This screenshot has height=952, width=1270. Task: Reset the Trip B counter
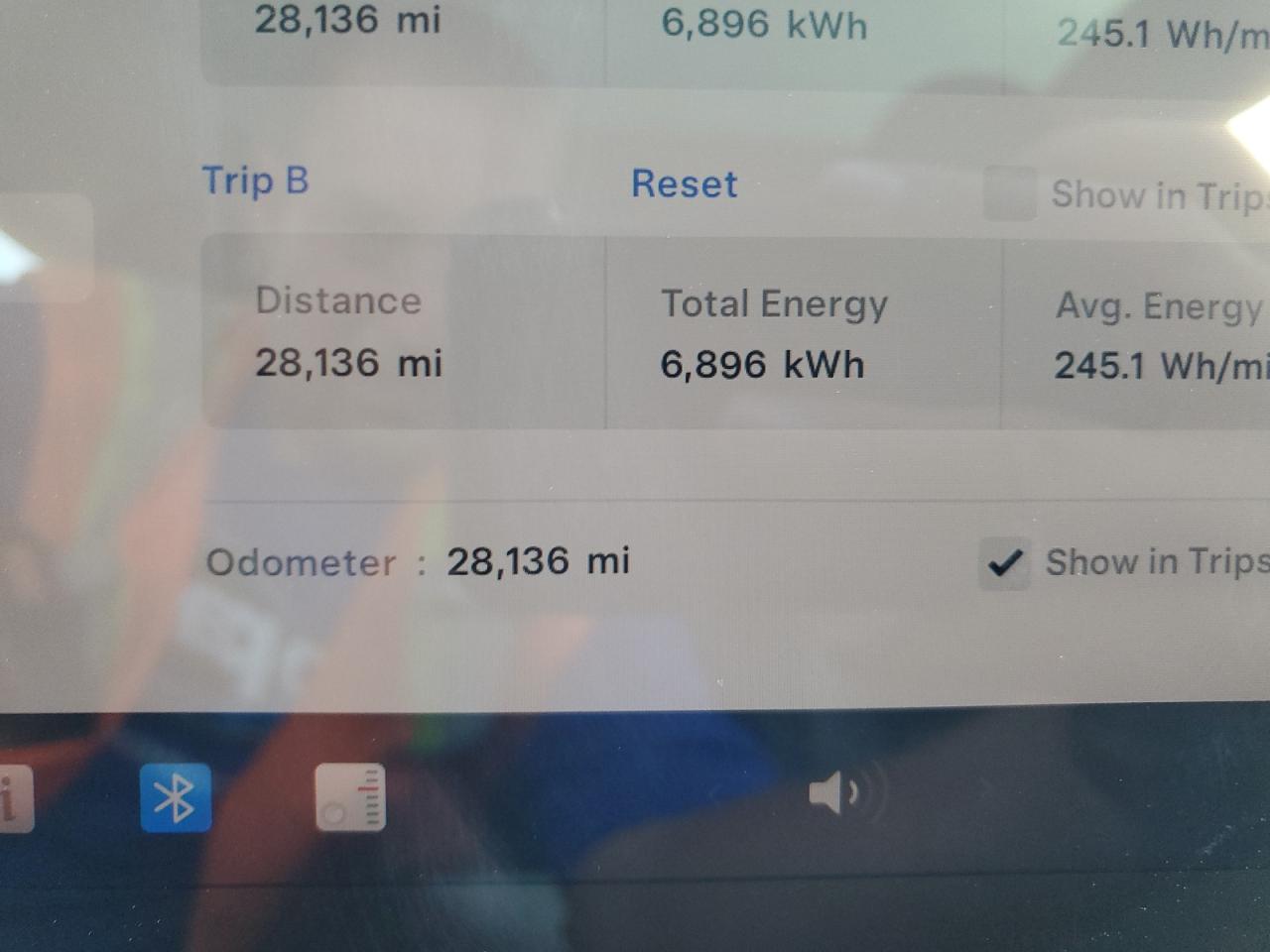pyautogui.click(x=684, y=184)
